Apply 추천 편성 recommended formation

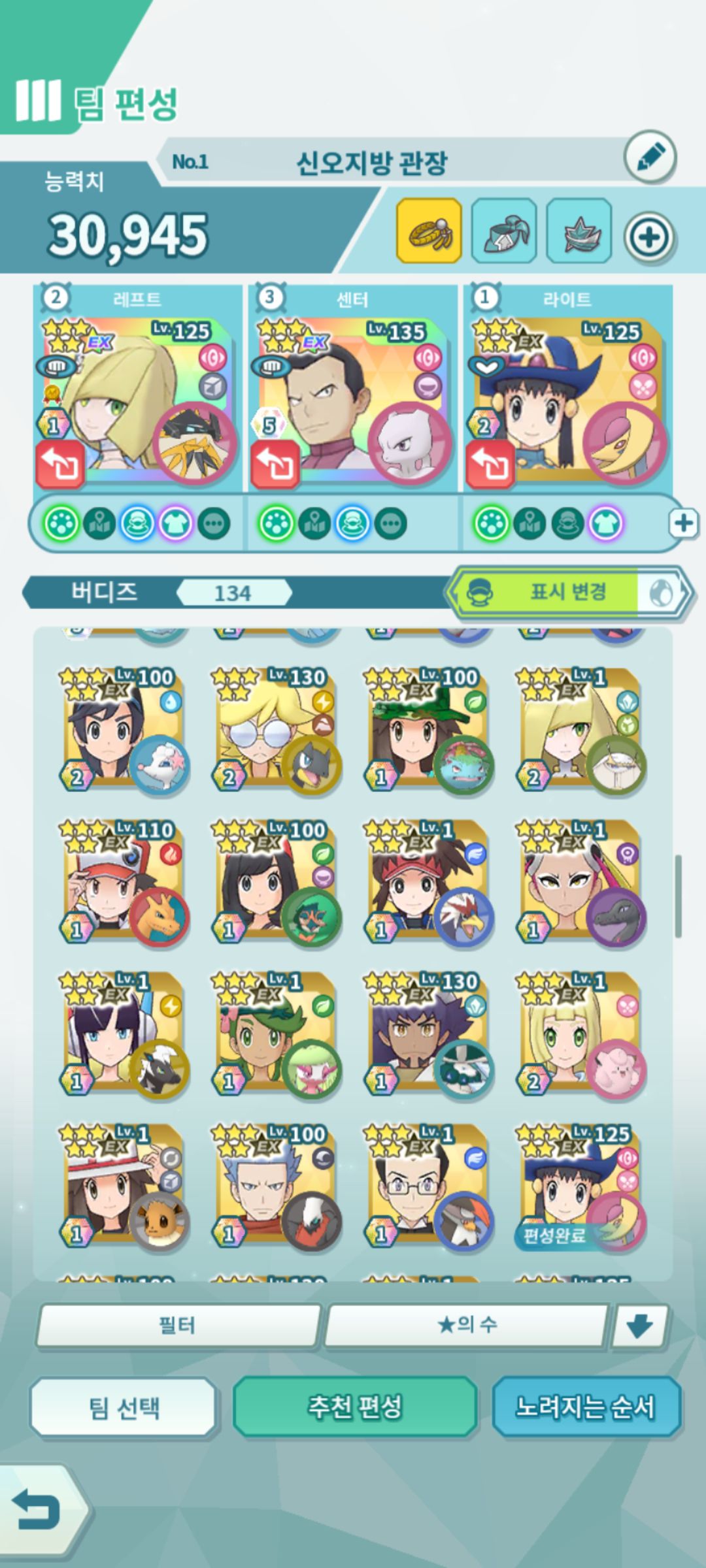[x=354, y=1407]
